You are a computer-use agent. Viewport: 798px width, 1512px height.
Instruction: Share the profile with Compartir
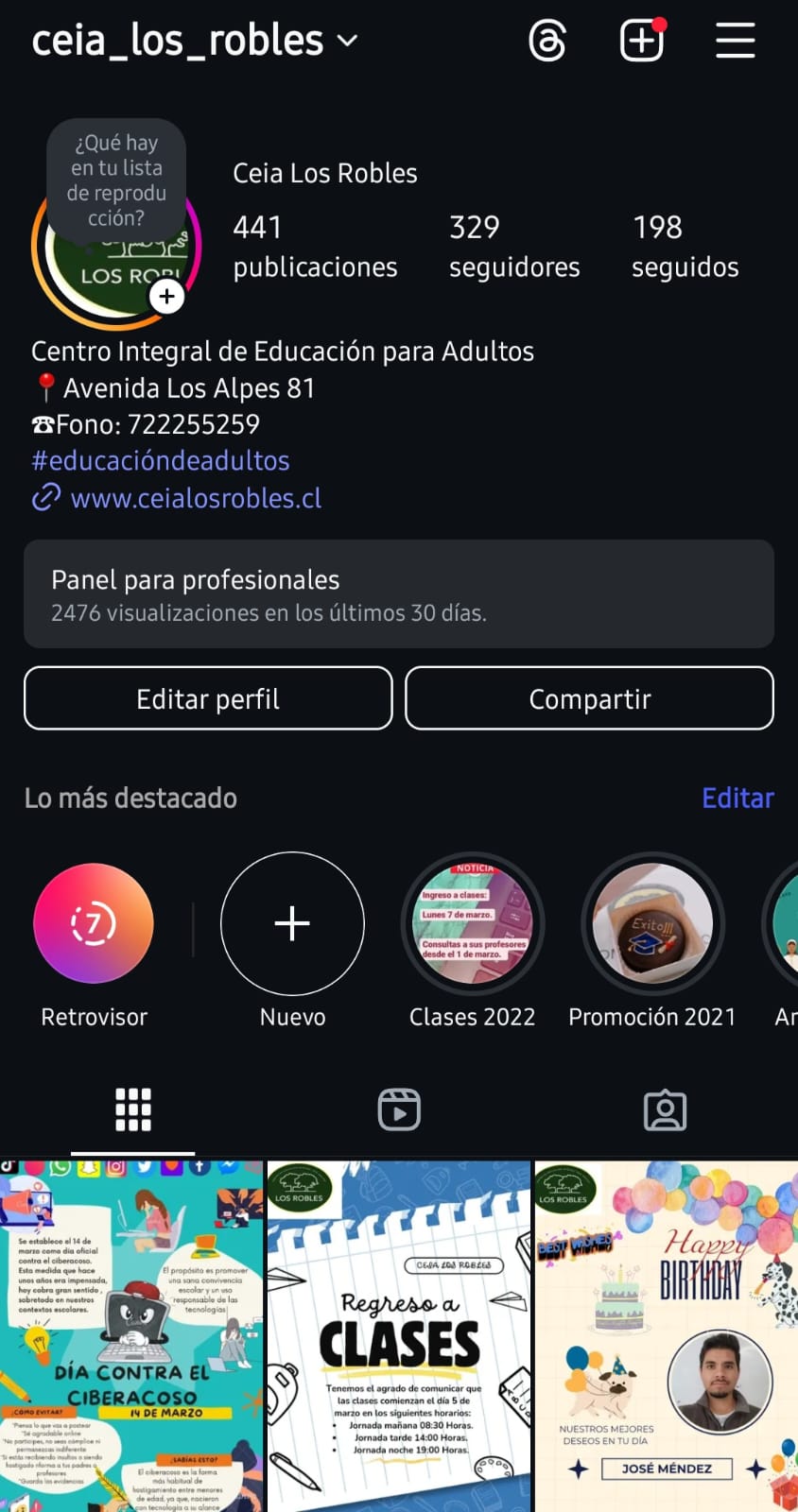(x=589, y=698)
